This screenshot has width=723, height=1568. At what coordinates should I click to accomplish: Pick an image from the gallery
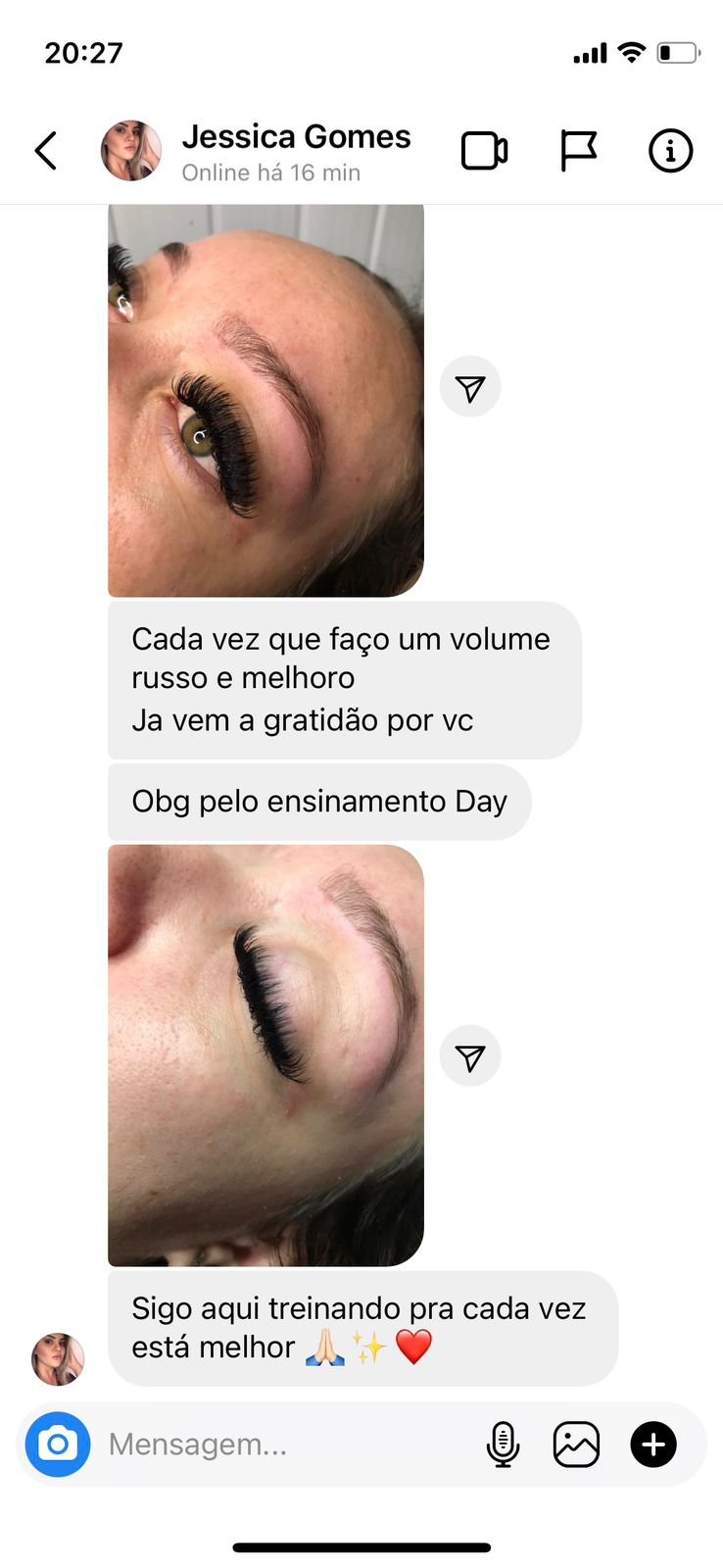576,1444
